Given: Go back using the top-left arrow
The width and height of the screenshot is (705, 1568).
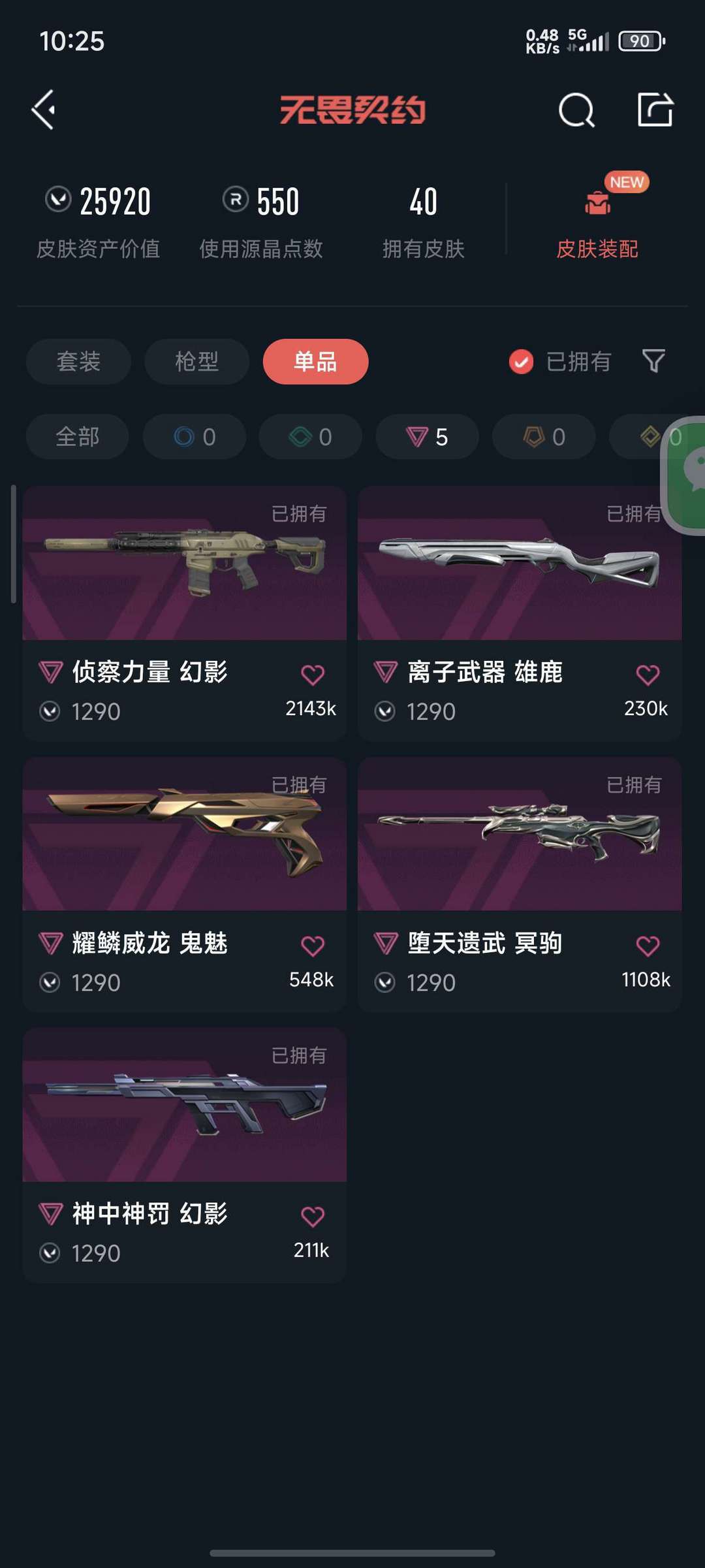Looking at the screenshot, I should point(44,110).
